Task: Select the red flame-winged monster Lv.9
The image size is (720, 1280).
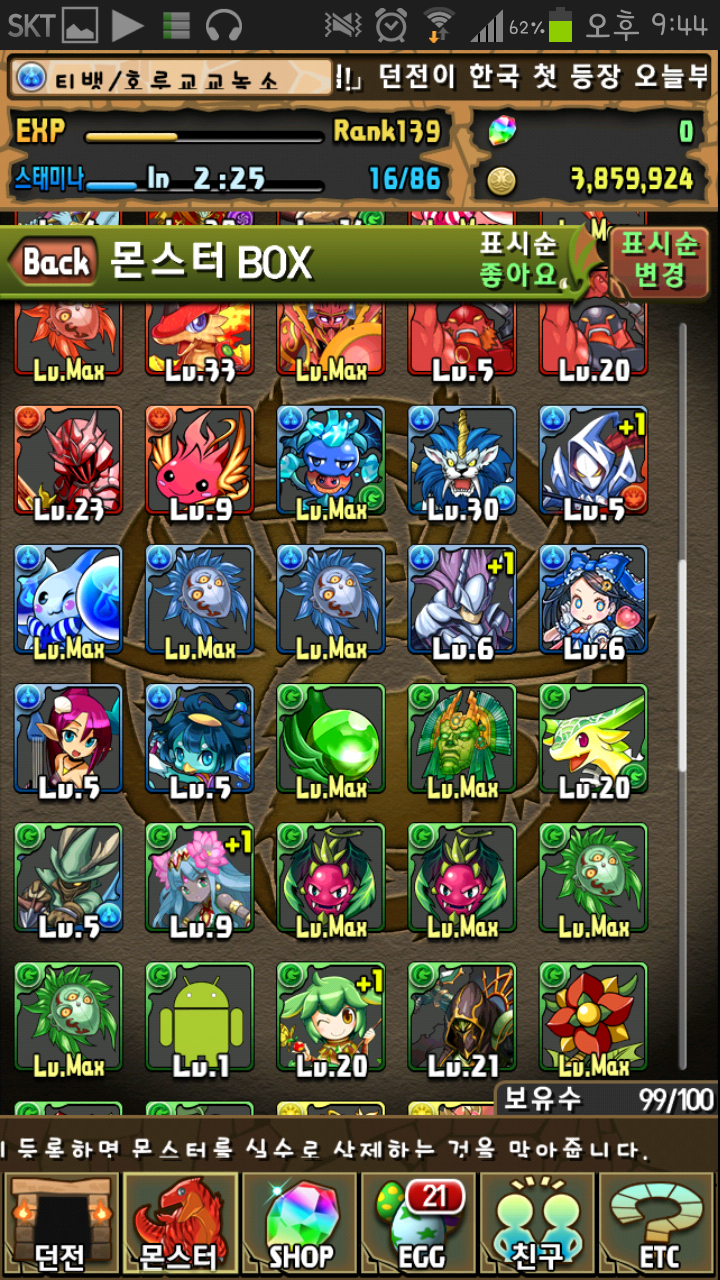Action: click(x=200, y=462)
